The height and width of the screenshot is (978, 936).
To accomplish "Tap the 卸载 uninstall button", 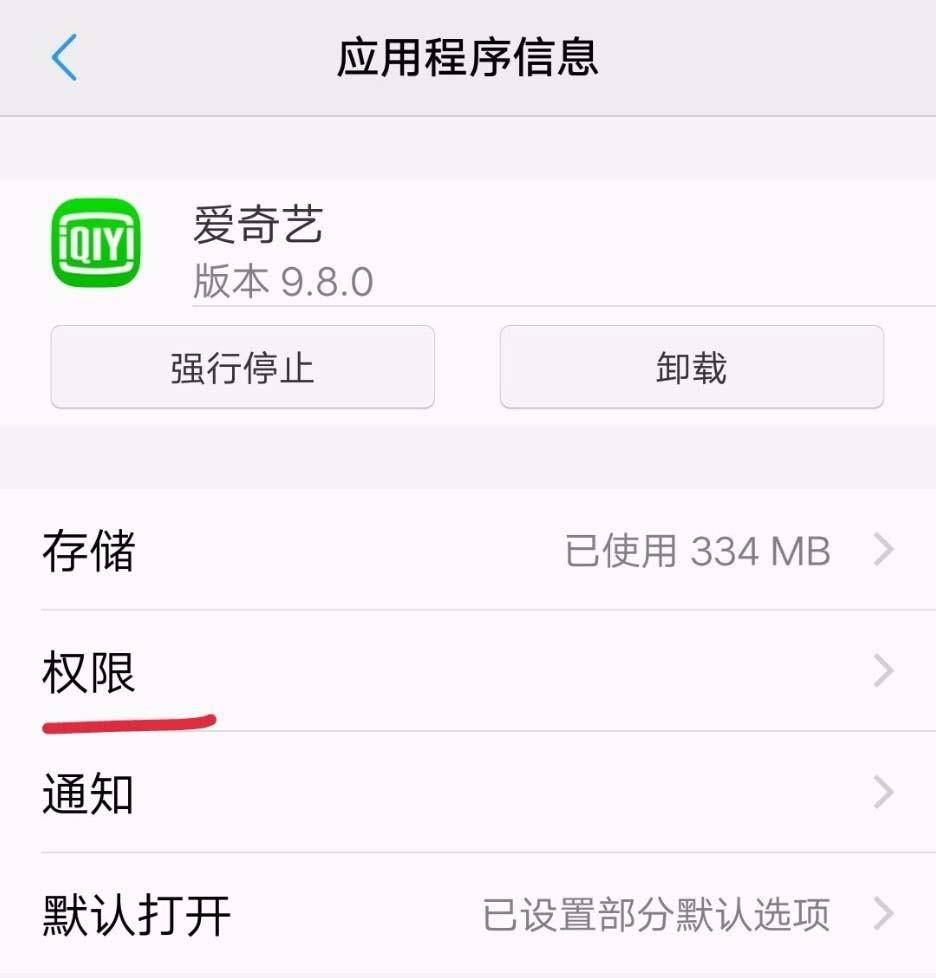I will (x=692, y=368).
